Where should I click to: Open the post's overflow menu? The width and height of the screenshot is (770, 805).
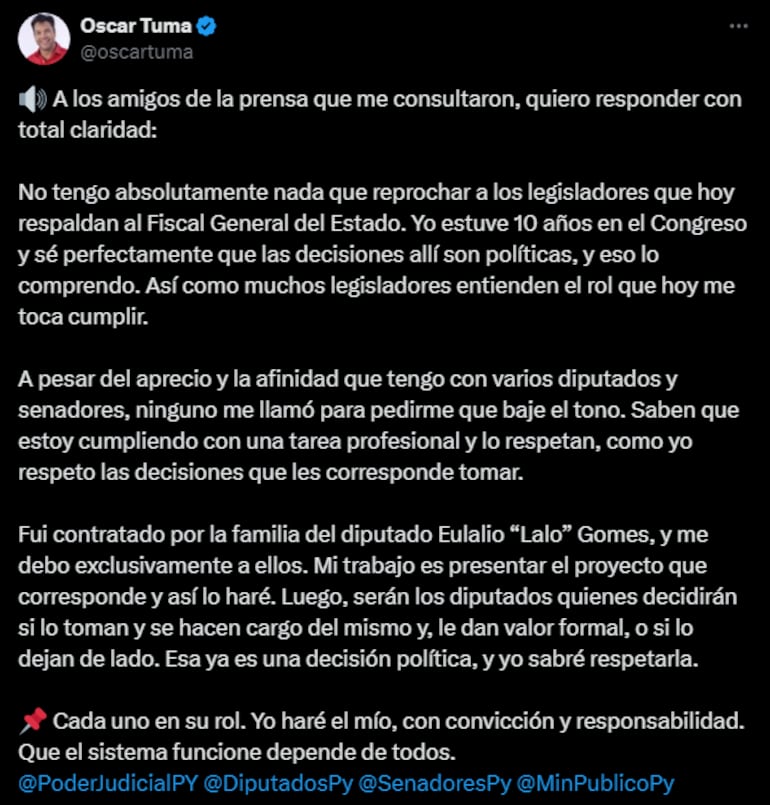(x=739, y=27)
